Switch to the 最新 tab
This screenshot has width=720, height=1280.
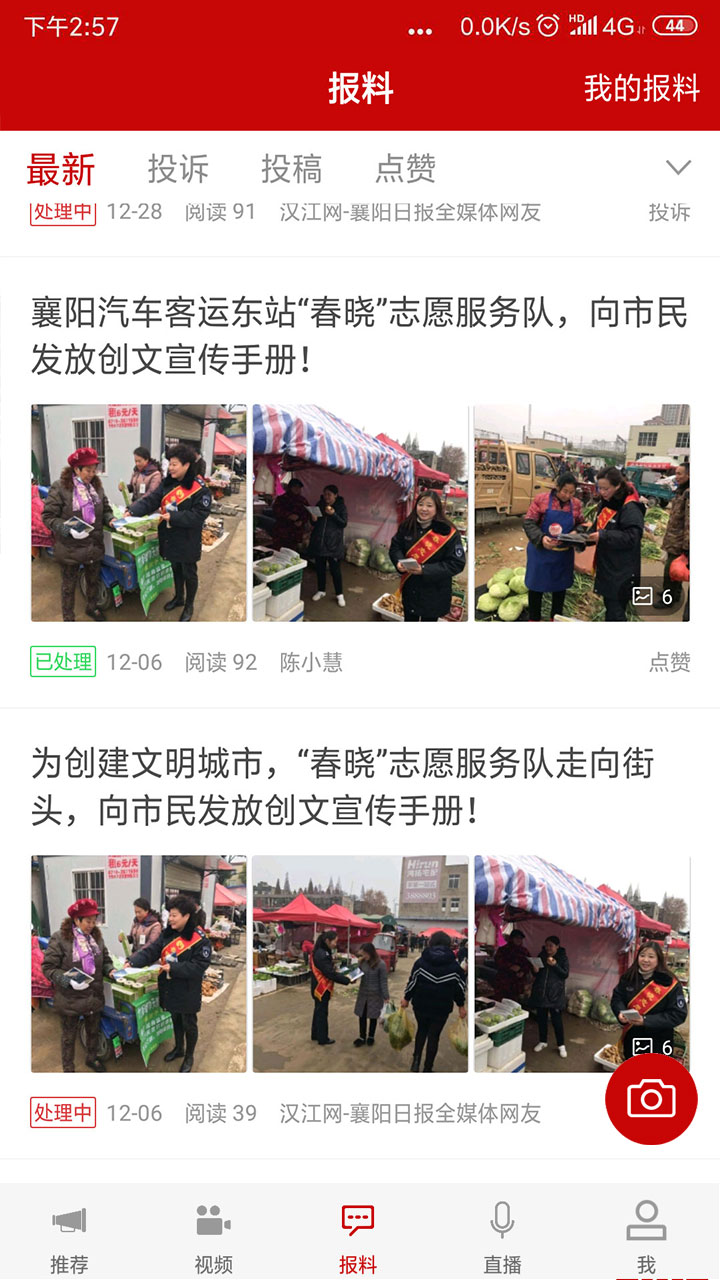point(61,168)
